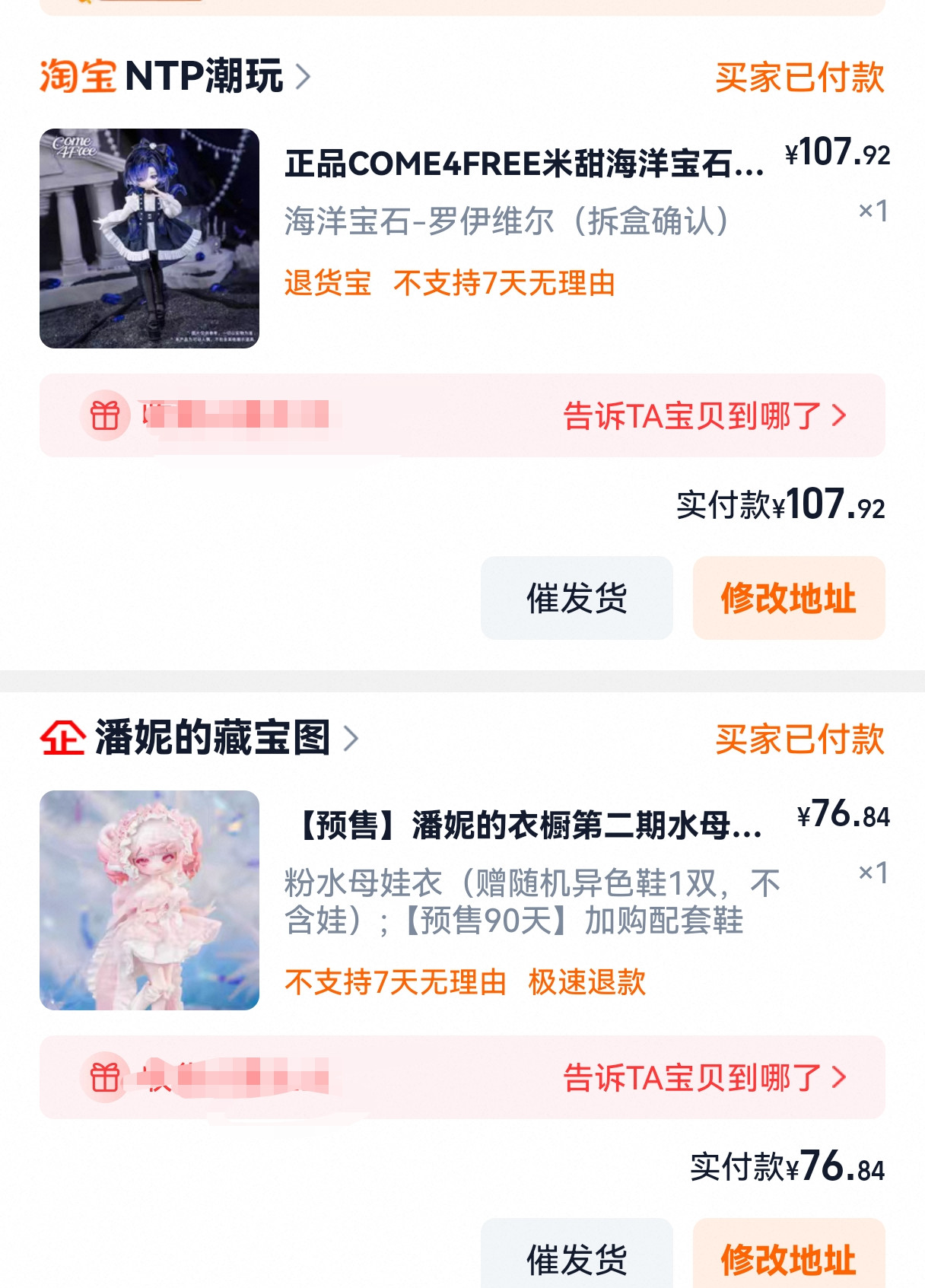Tap 修改地址 for the ¥107.92 order

[x=788, y=598]
